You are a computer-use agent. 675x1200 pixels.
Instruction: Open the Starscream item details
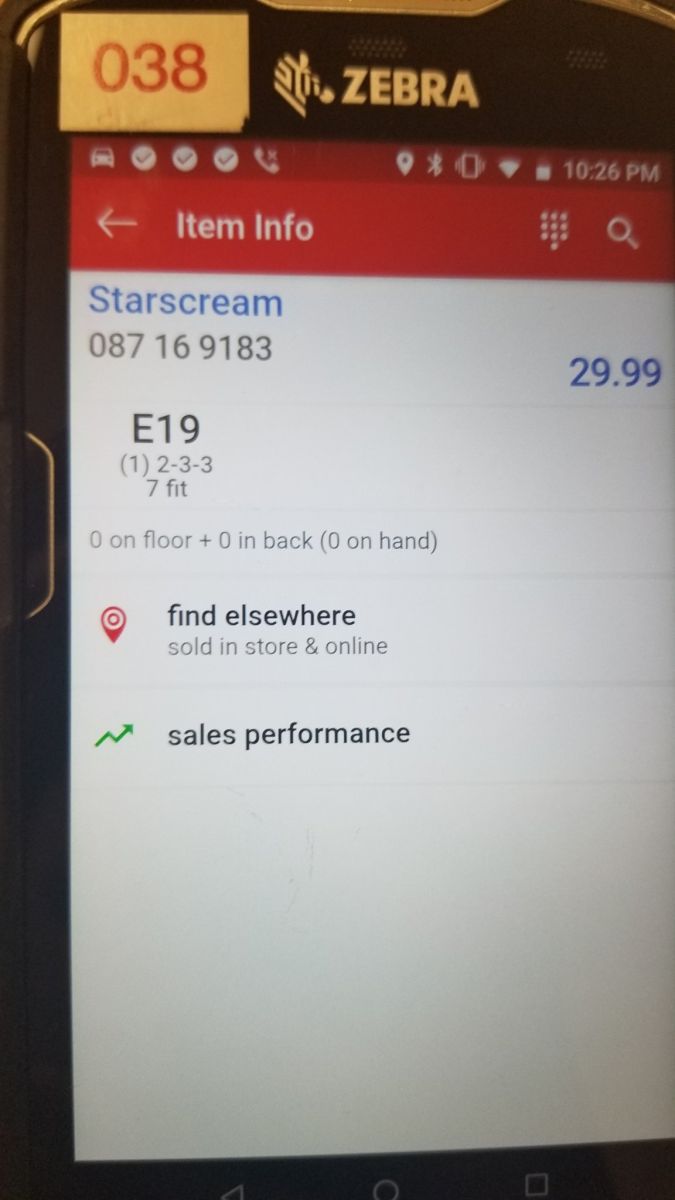[186, 302]
